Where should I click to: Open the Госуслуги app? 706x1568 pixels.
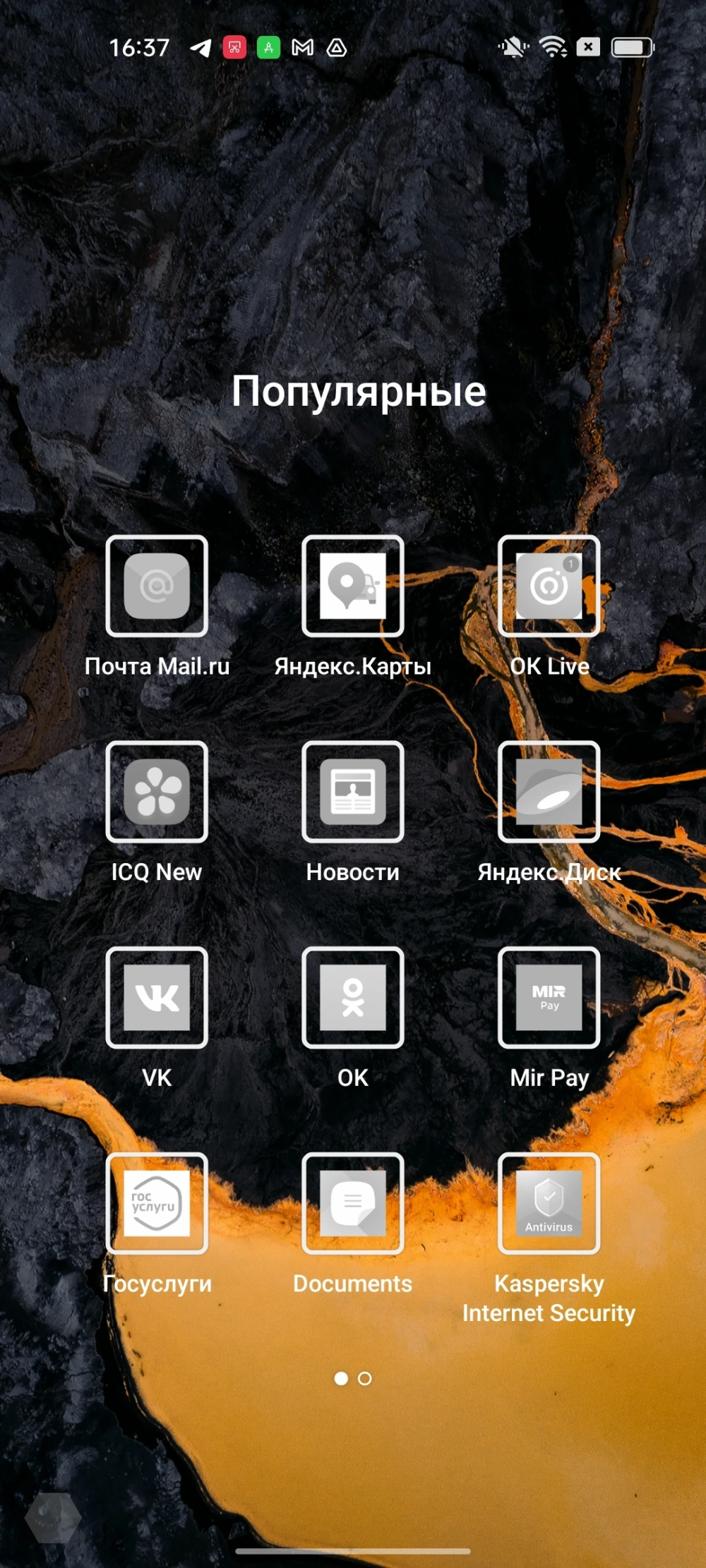[x=157, y=1204]
